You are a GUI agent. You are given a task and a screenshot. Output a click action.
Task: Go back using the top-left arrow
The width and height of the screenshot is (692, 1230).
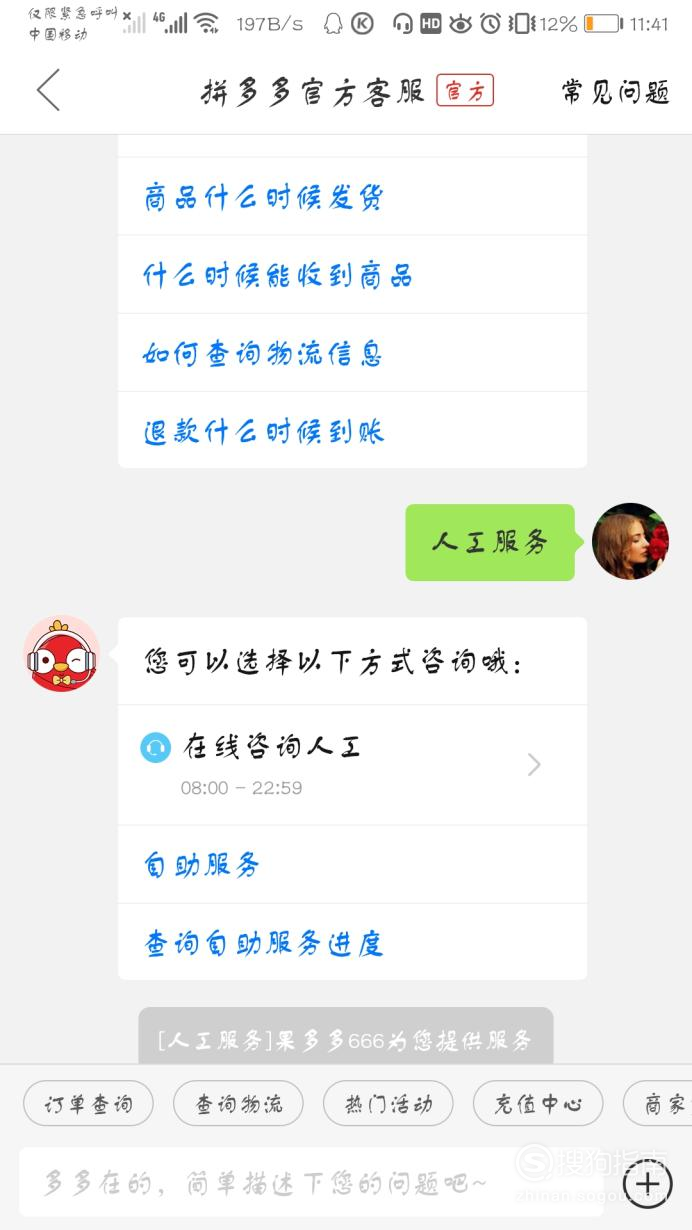48,90
